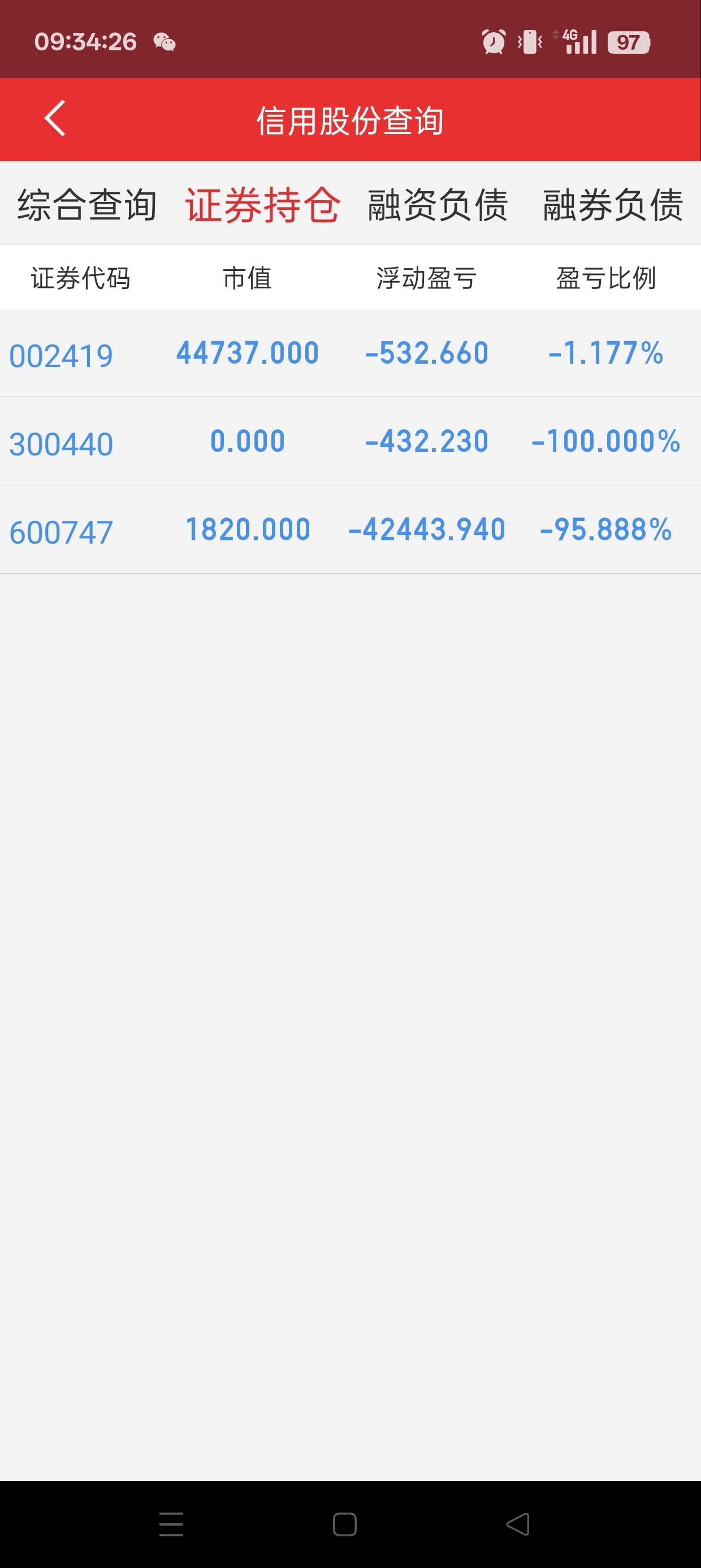This screenshot has width=701, height=1568.
Task: Go back using the header arrow
Action: tap(55, 118)
